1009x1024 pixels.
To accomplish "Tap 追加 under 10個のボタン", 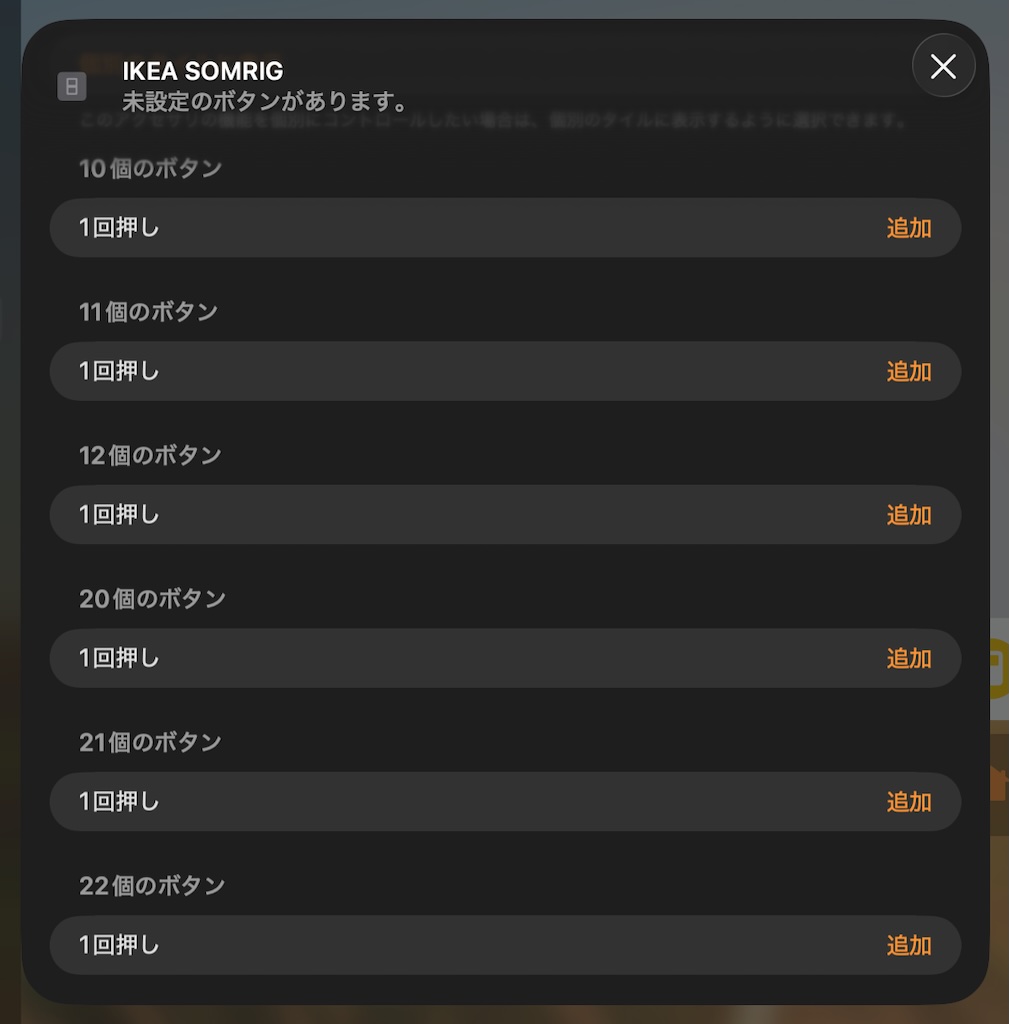I will click(x=908, y=228).
